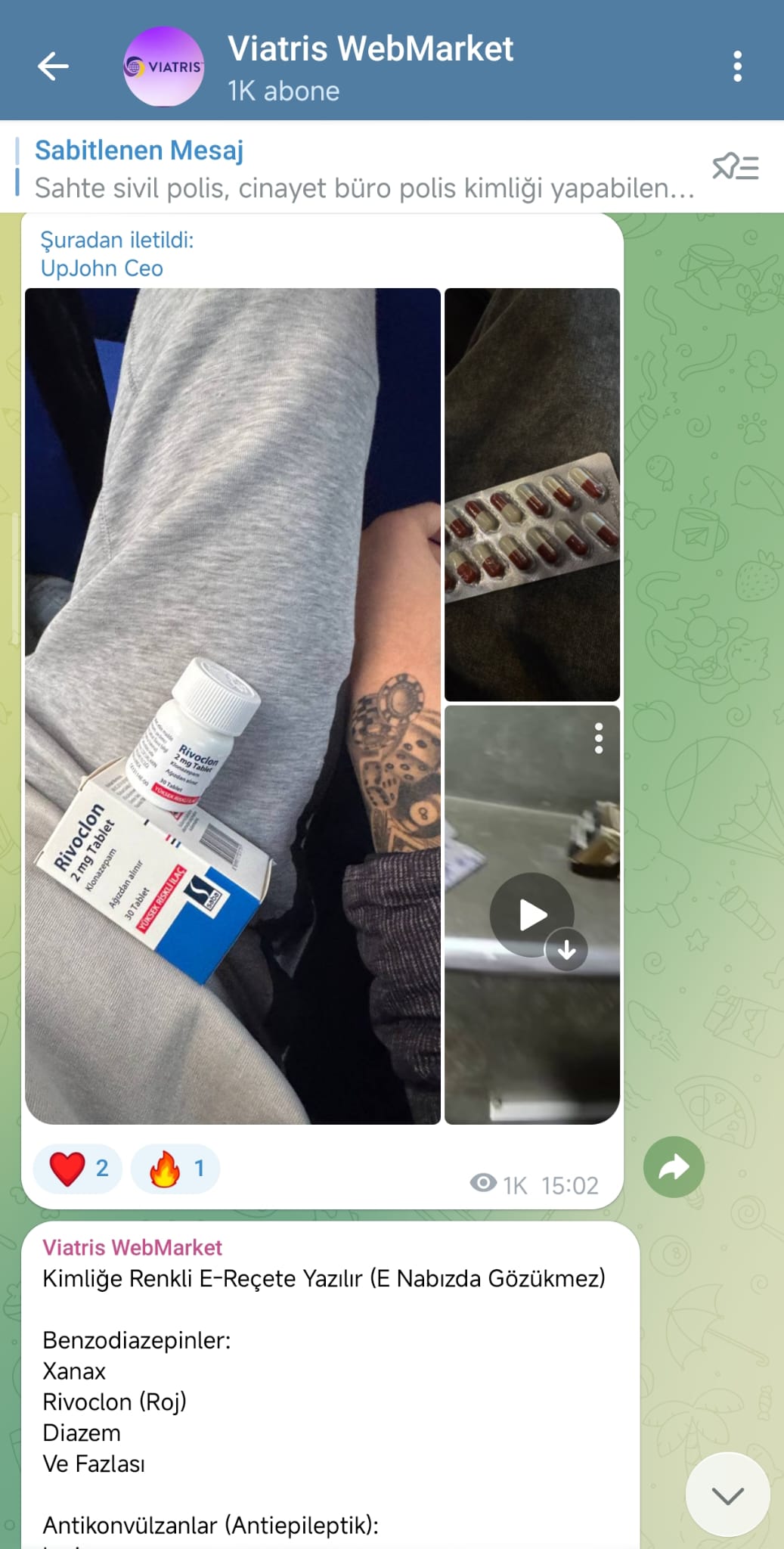Jump to the bottom of the chat
This screenshot has width=784, height=1549.
pyautogui.click(x=727, y=1495)
